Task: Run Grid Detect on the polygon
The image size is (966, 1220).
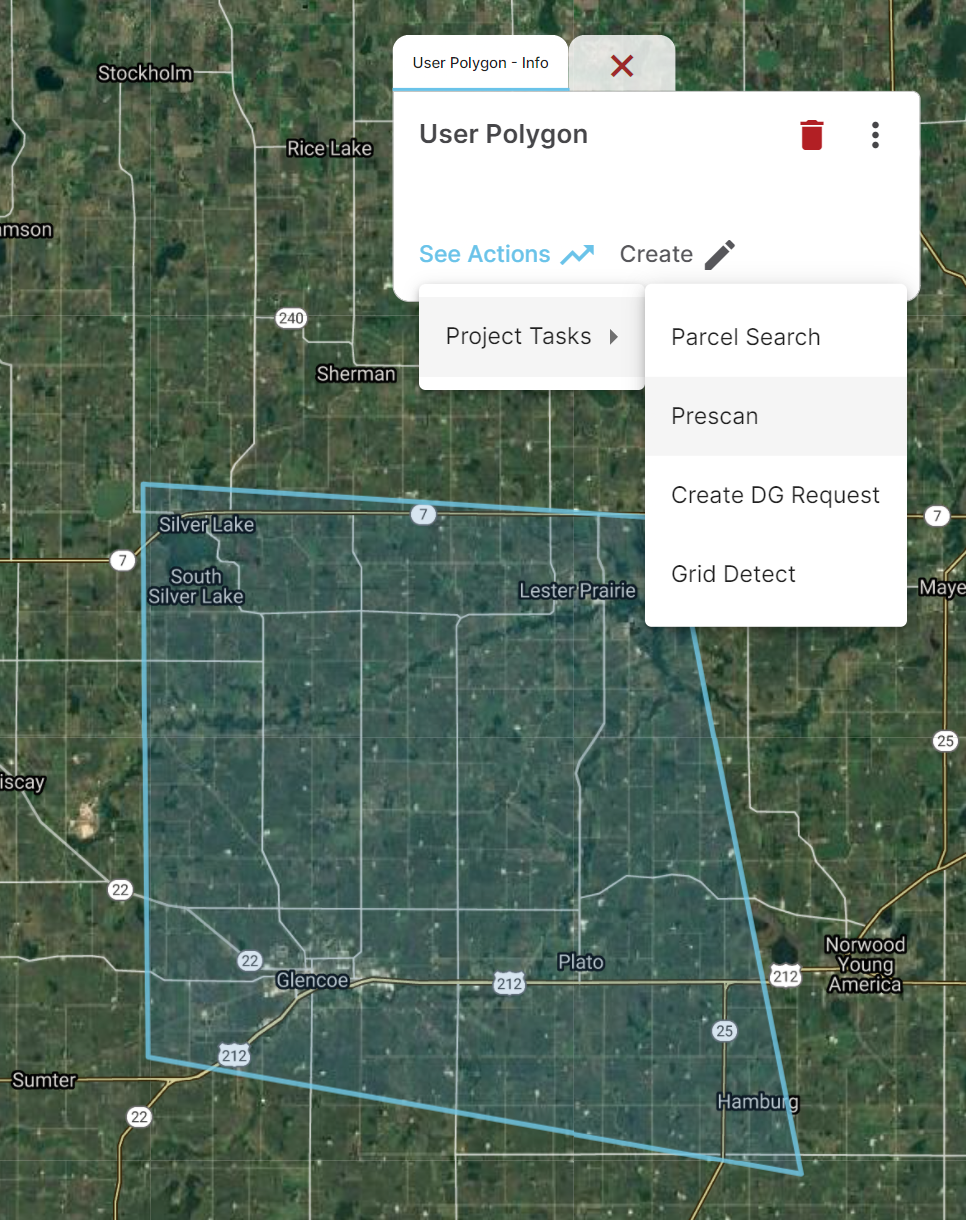Action: 733,574
